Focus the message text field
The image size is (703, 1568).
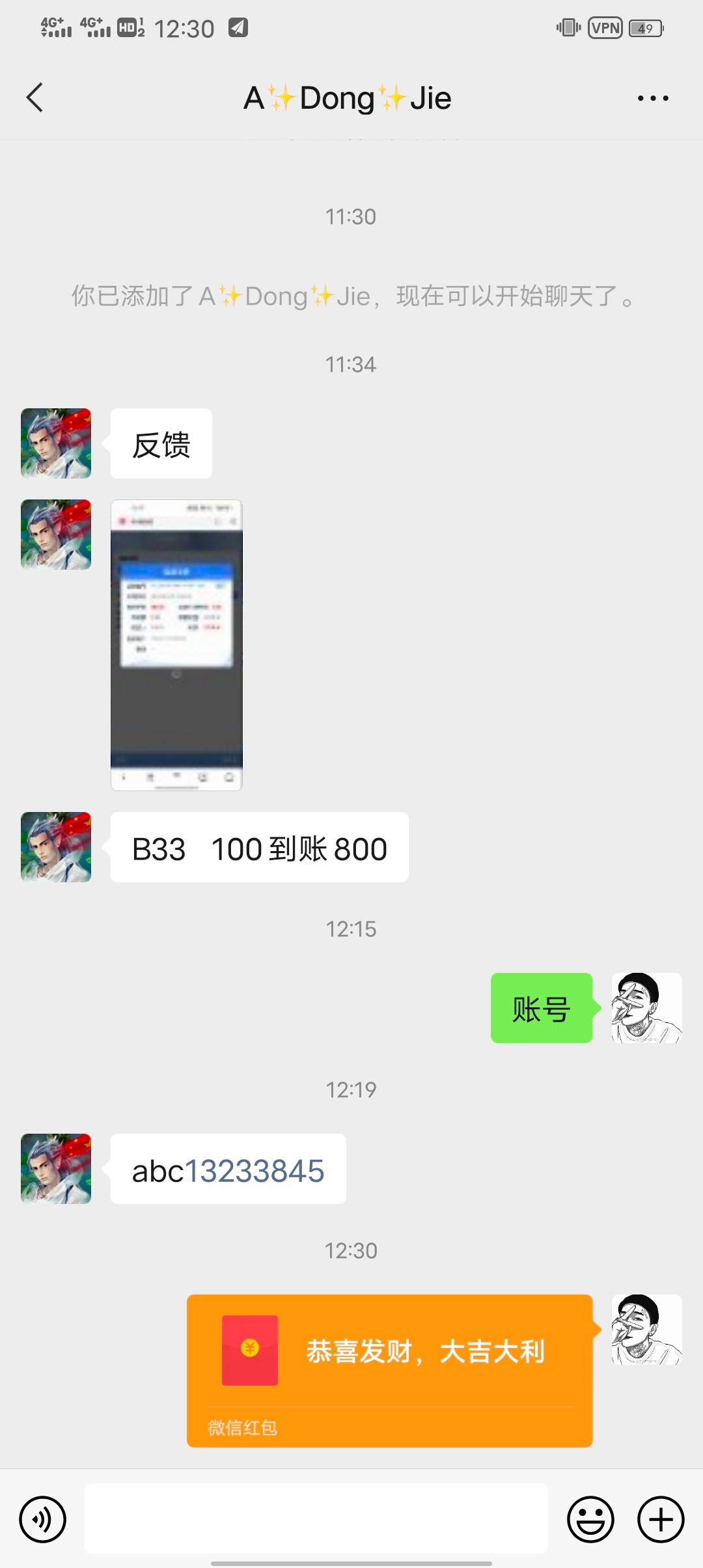click(x=316, y=1519)
